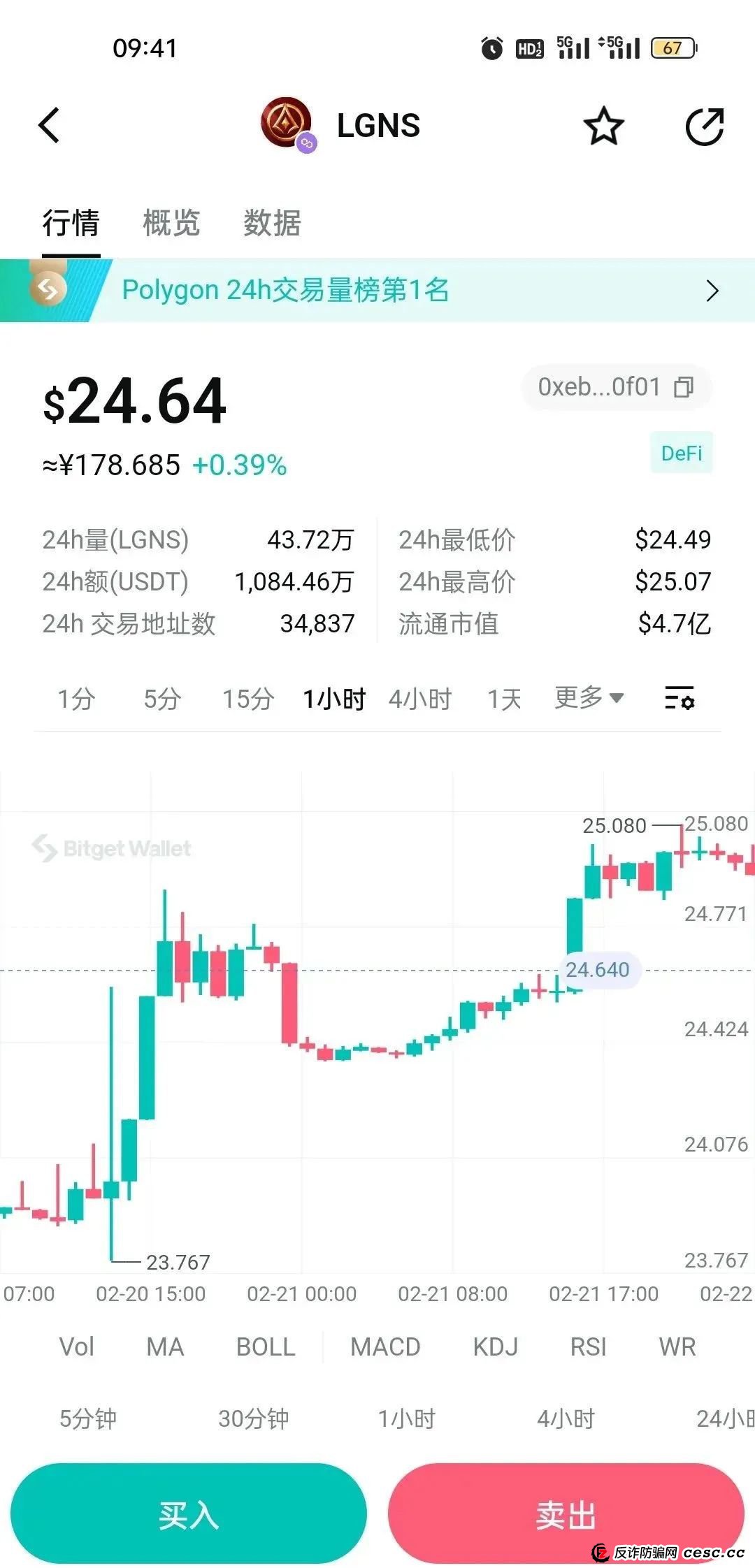The width and height of the screenshot is (755, 1568).
Task: Open the share icon top right
Action: click(706, 126)
